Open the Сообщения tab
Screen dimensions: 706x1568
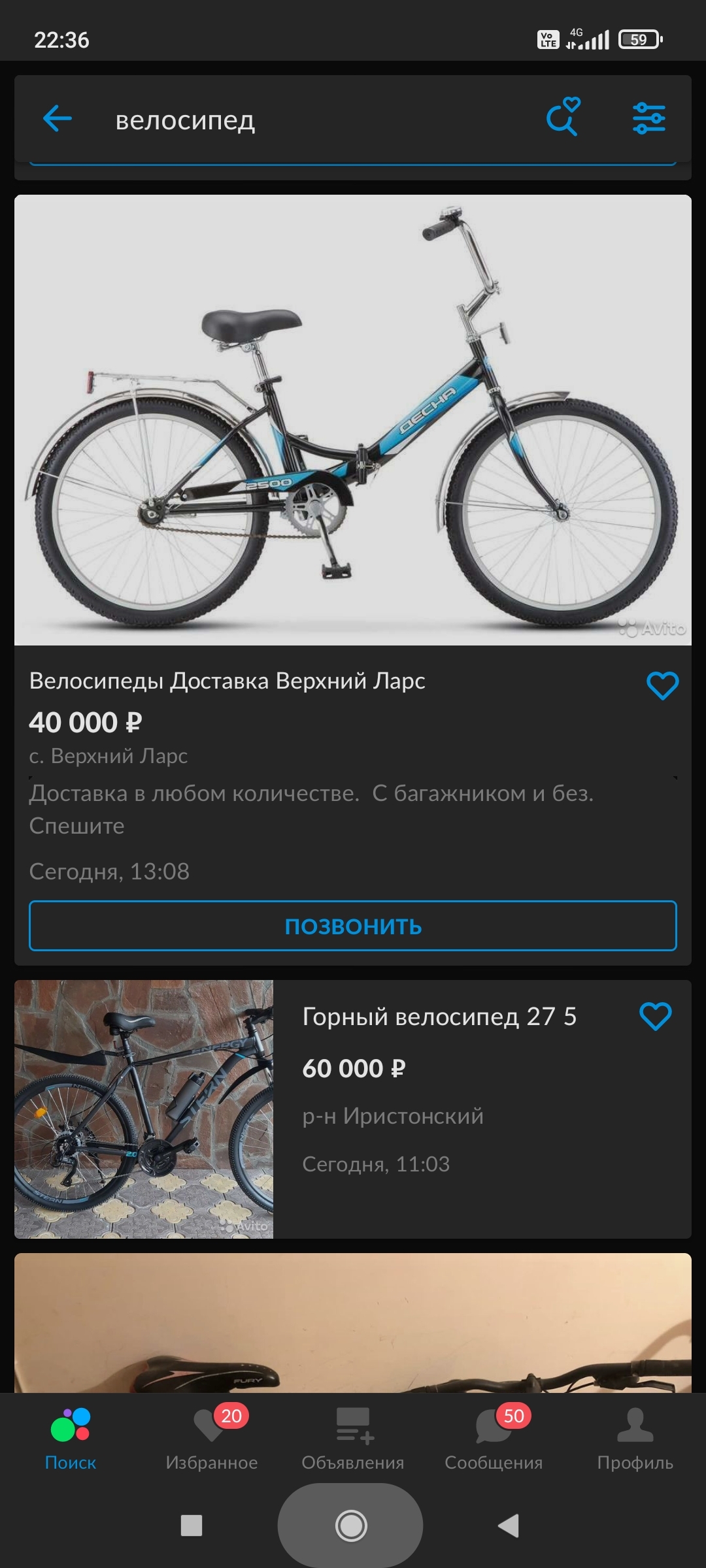point(494,1438)
